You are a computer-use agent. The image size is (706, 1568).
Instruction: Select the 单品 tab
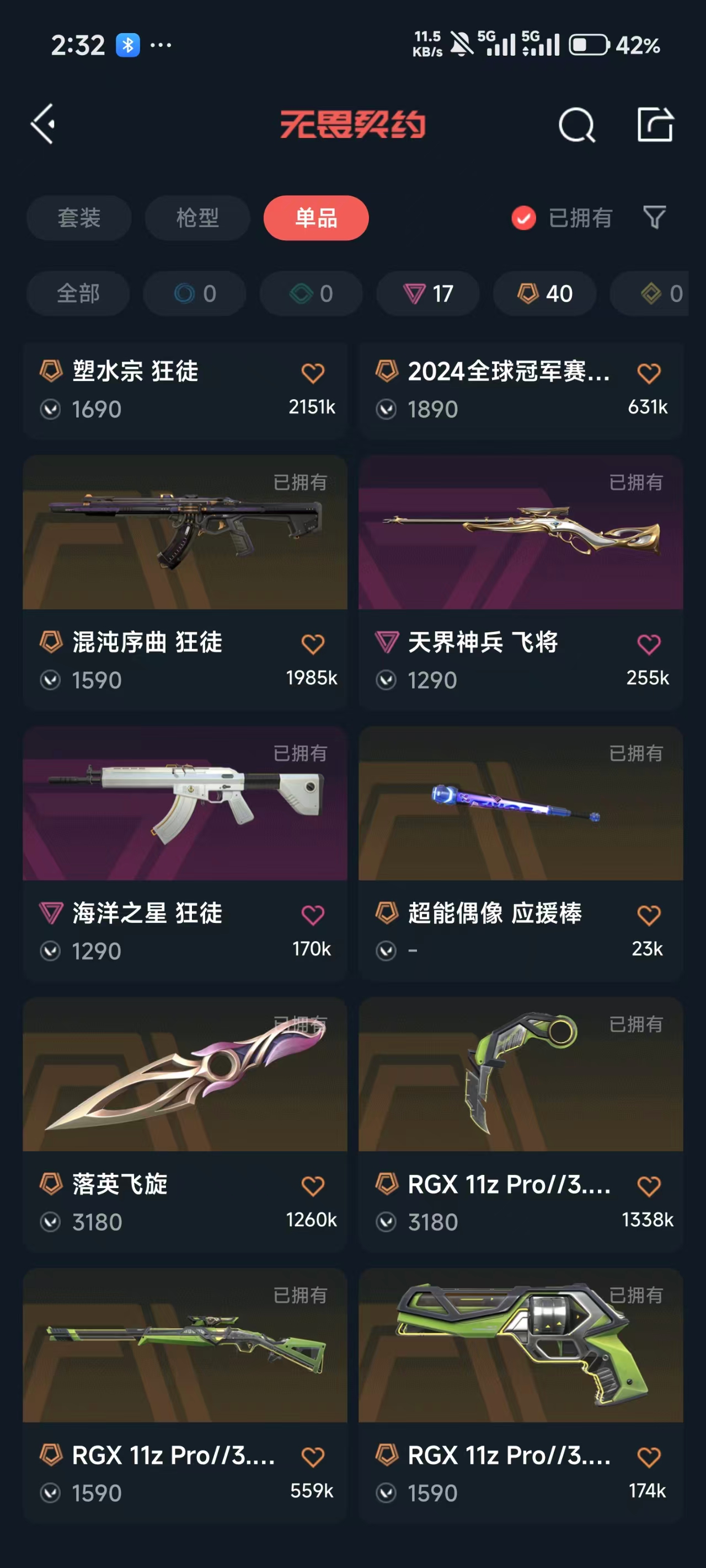tap(315, 218)
